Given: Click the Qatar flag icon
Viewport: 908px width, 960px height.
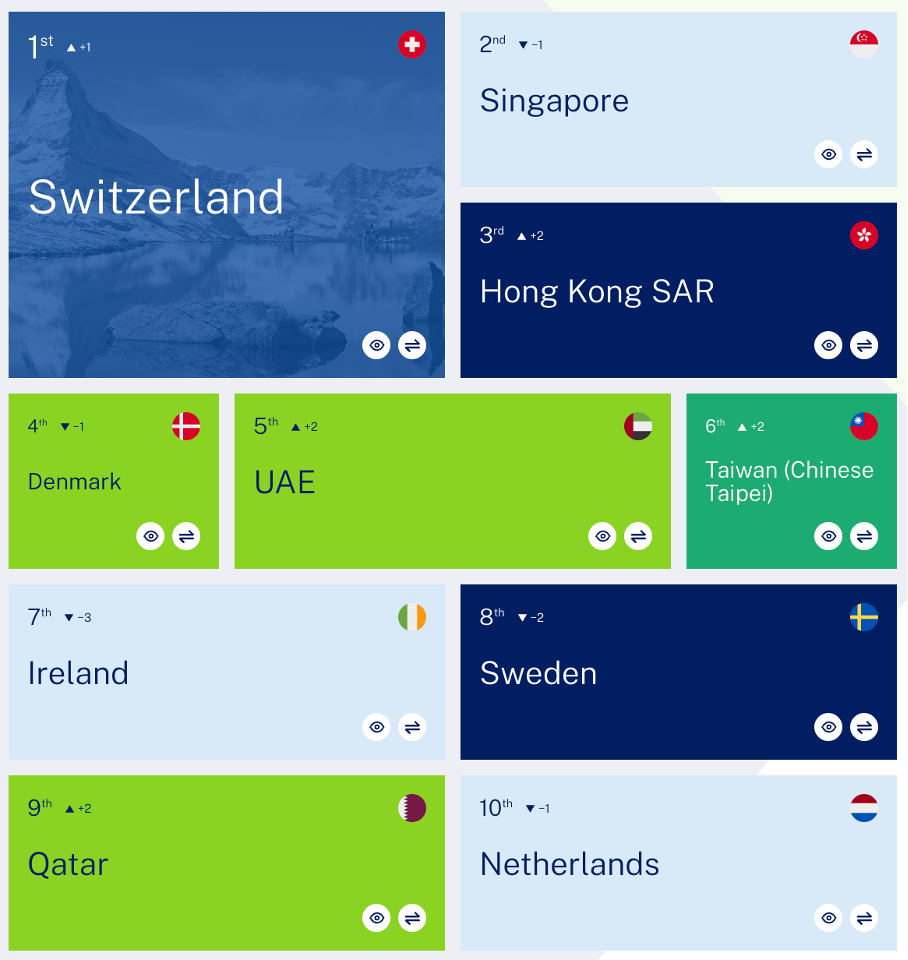Looking at the screenshot, I should [x=412, y=808].
